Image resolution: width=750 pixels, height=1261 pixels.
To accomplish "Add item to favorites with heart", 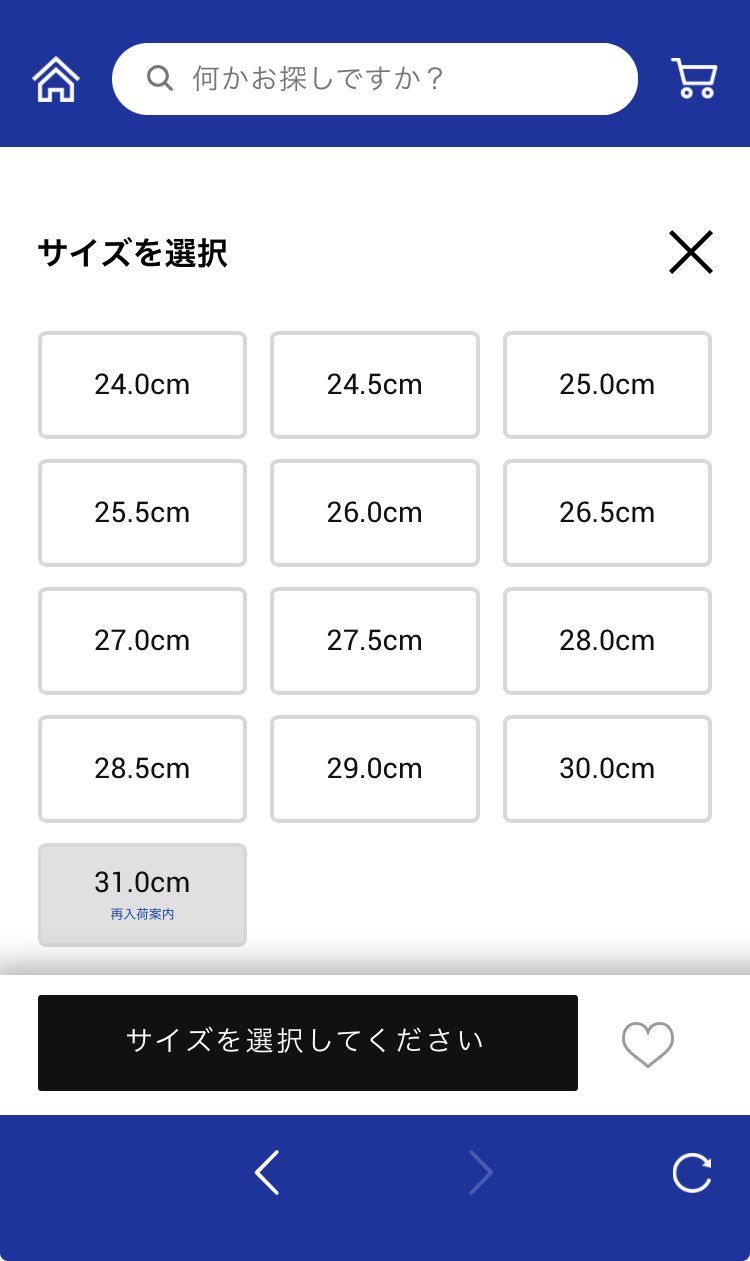I will (x=648, y=1044).
